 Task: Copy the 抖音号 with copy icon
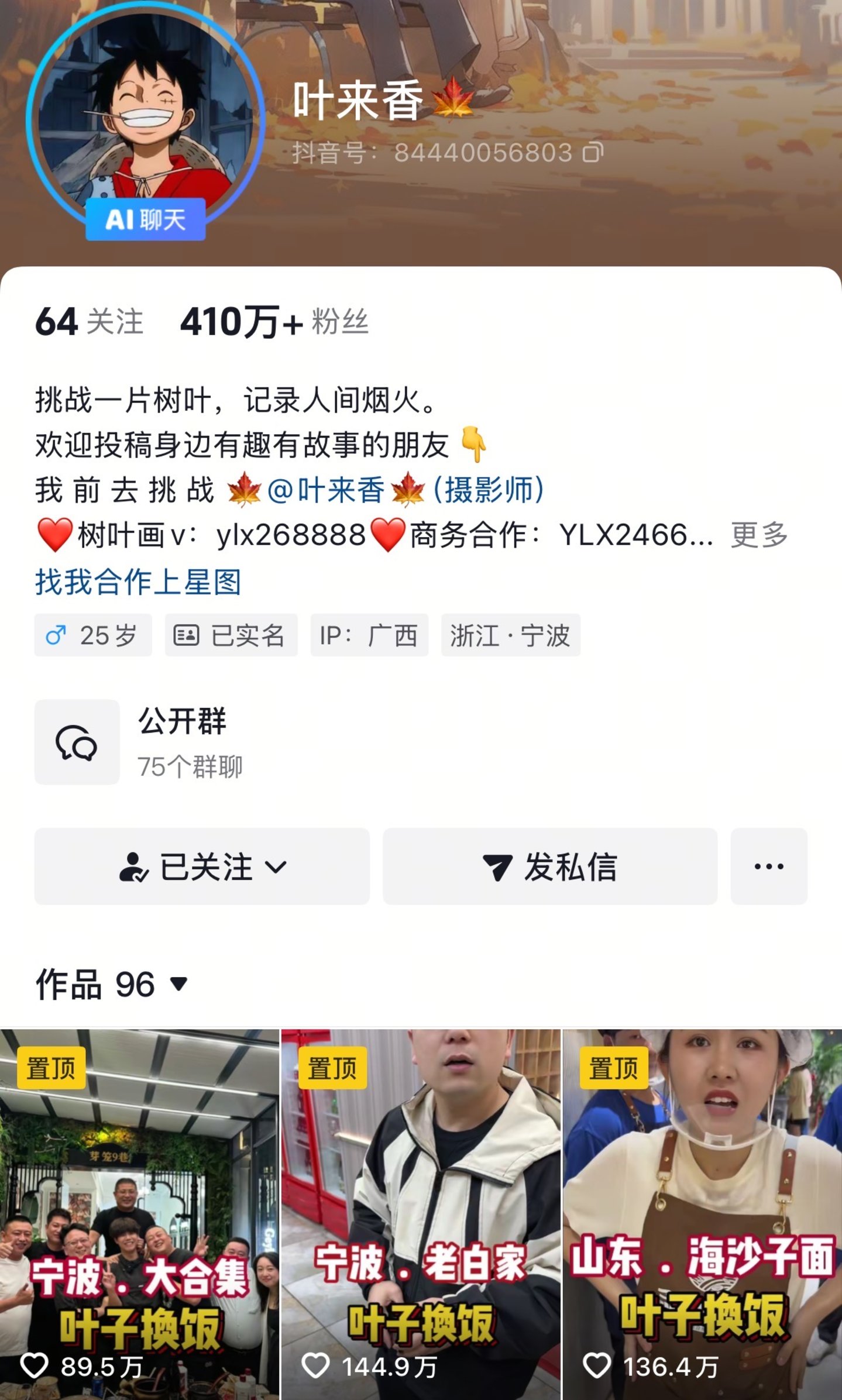[592, 153]
